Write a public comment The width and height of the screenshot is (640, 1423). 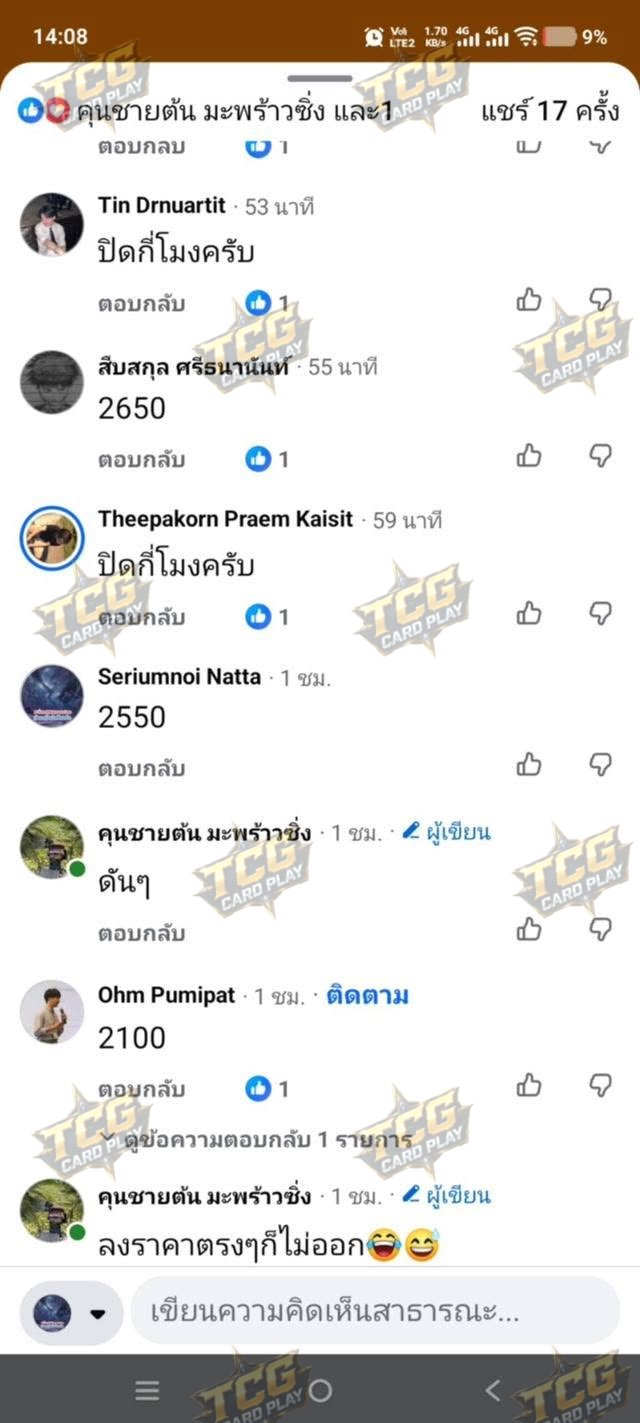point(376,1312)
